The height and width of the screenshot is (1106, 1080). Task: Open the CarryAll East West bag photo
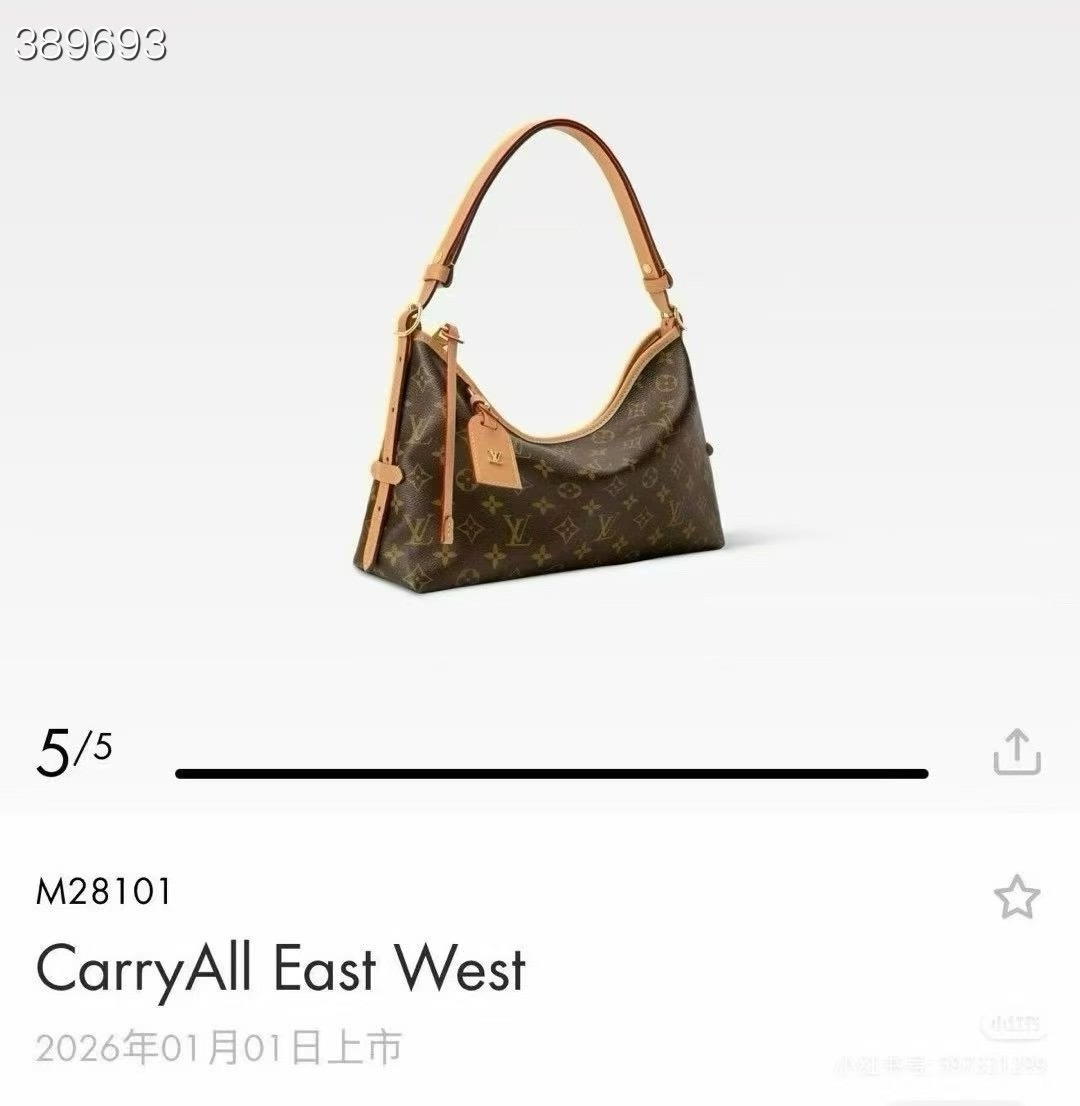tap(540, 356)
